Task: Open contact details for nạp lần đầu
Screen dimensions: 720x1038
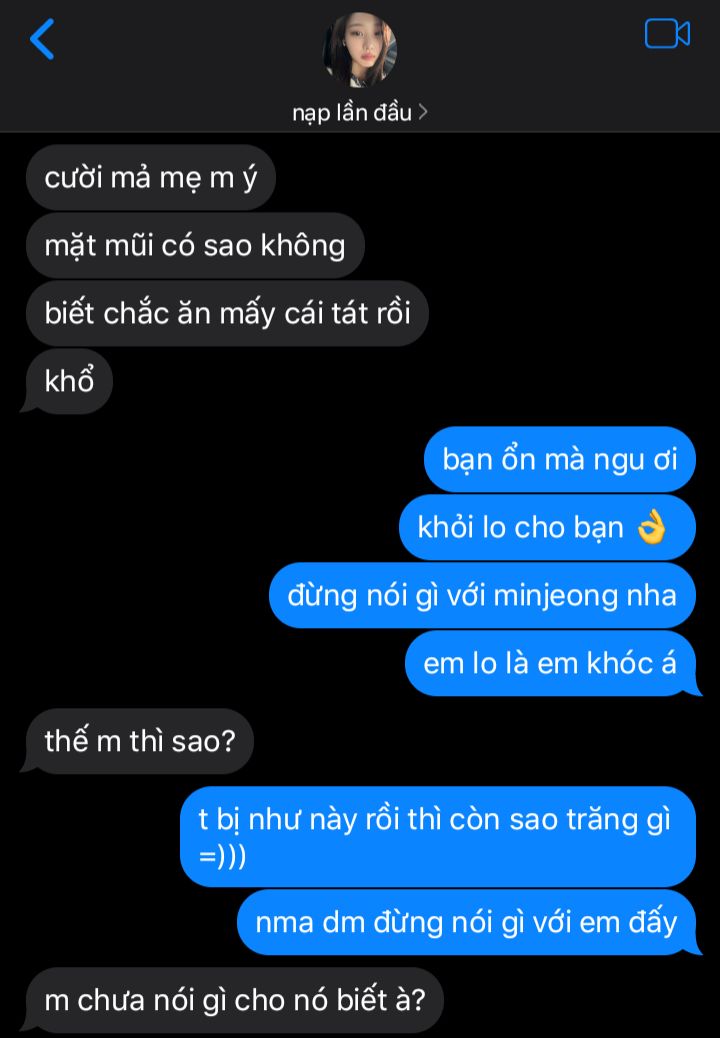Action: 360,112
